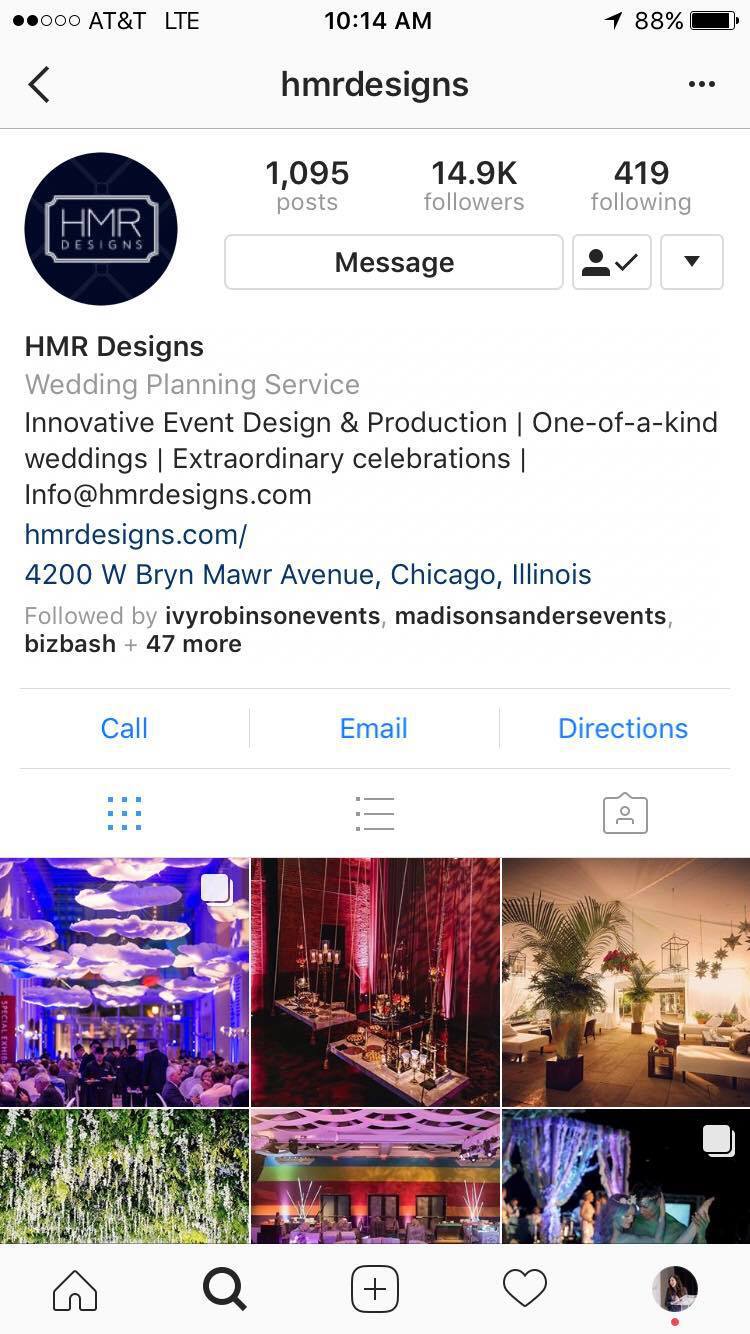The width and height of the screenshot is (750, 1334).
Task: Open the three-dot options menu
Action: click(x=702, y=84)
